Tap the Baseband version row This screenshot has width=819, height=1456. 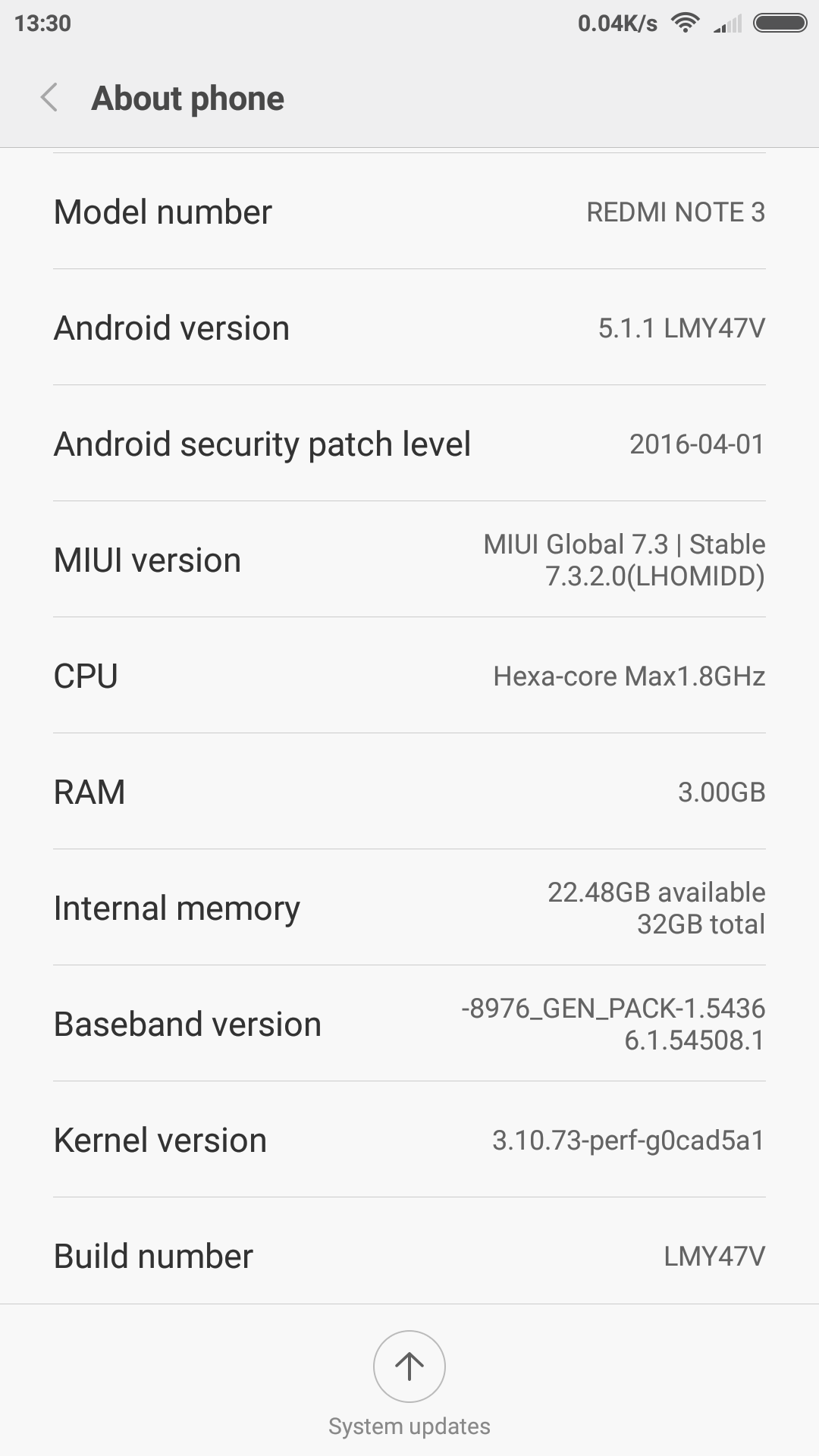(x=409, y=1024)
